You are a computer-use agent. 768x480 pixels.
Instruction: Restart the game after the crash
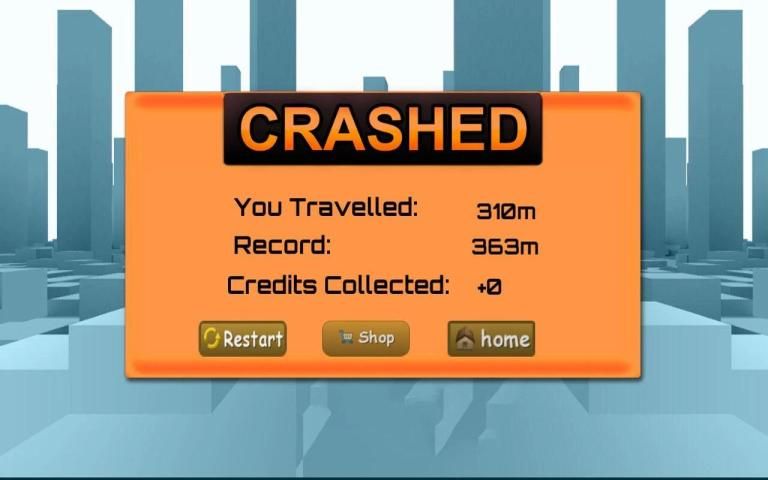click(242, 339)
